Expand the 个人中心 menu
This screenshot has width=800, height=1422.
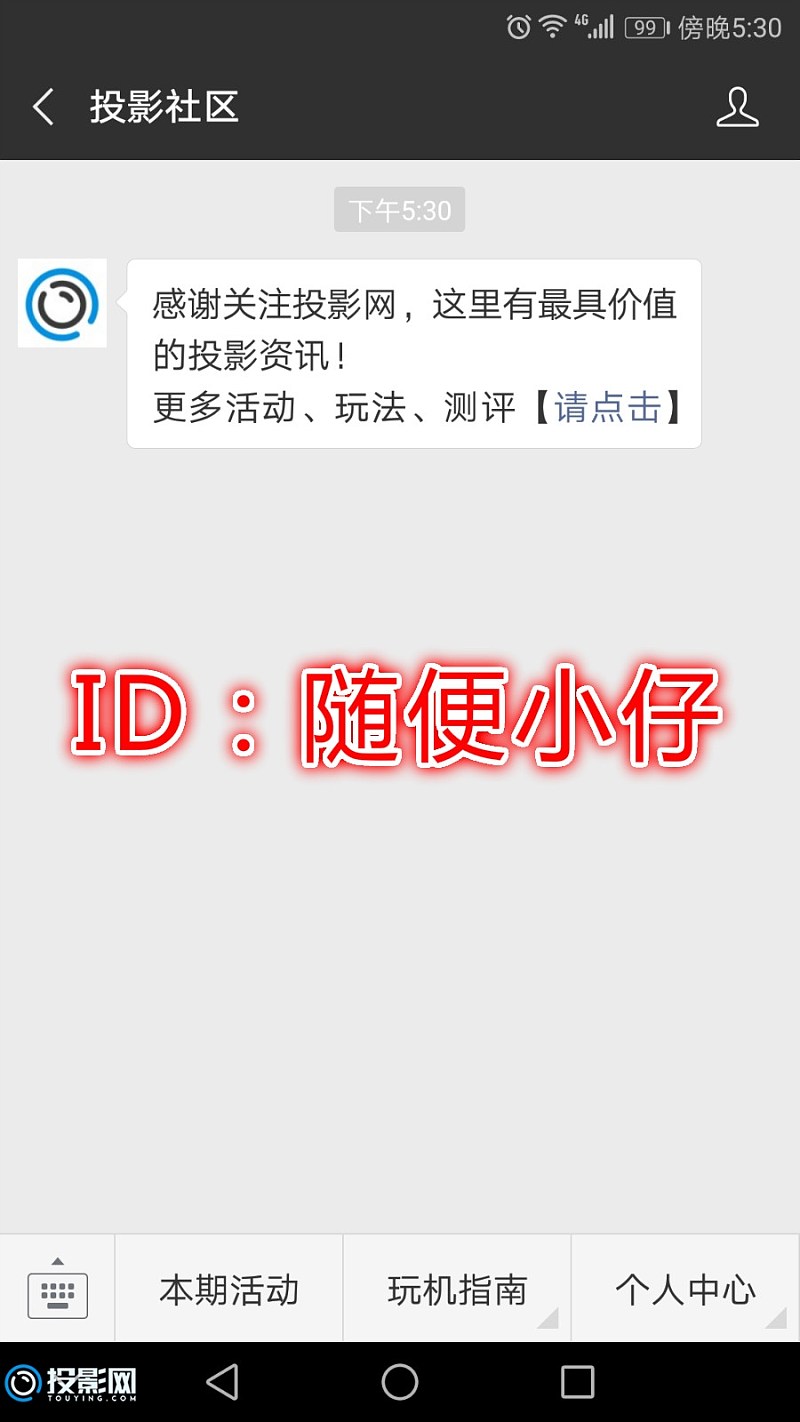pos(685,1290)
